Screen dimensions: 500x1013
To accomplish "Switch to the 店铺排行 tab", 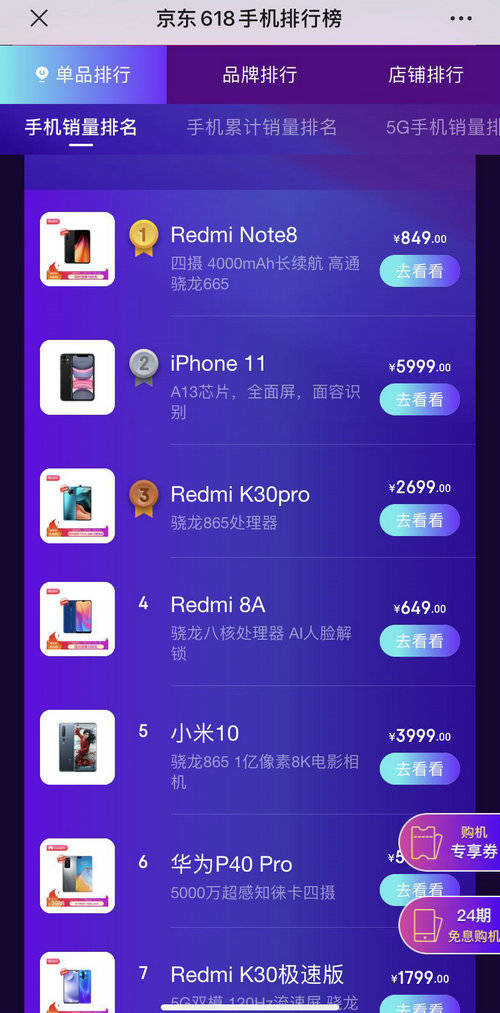I will [x=426, y=74].
